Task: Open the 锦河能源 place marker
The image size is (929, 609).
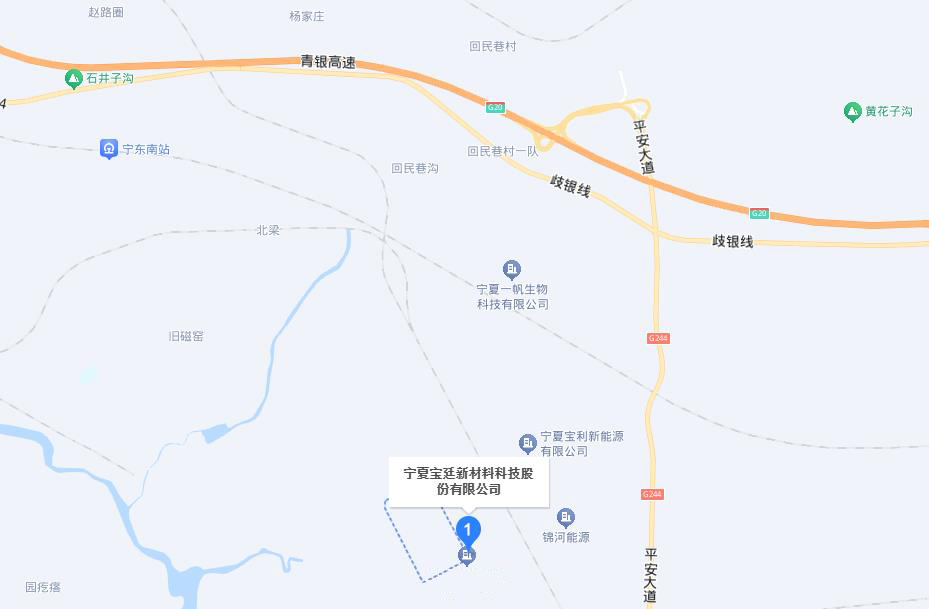Action: [x=566, y=517]
